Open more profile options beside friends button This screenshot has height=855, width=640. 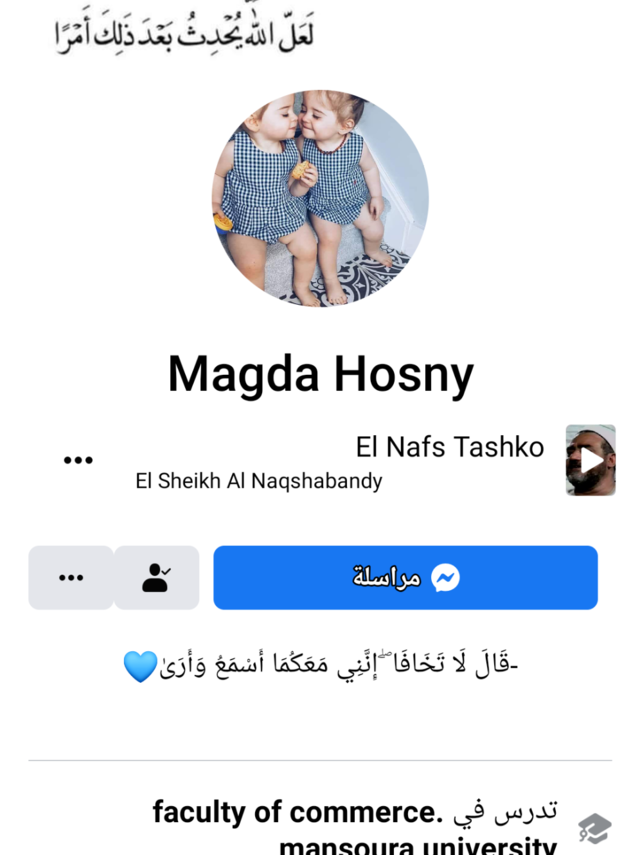[71, 578]
